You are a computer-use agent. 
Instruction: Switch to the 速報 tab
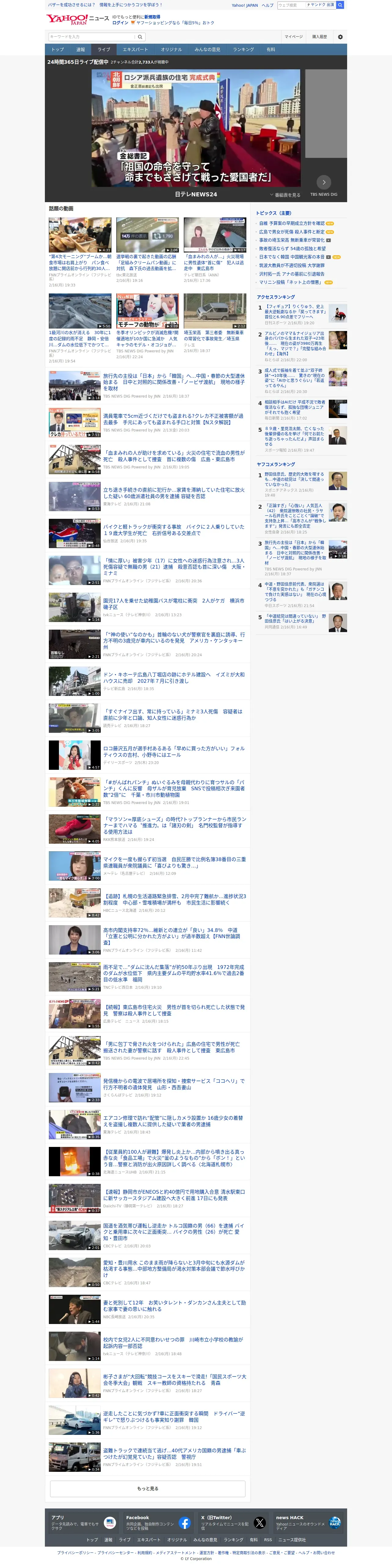(81, 49)
